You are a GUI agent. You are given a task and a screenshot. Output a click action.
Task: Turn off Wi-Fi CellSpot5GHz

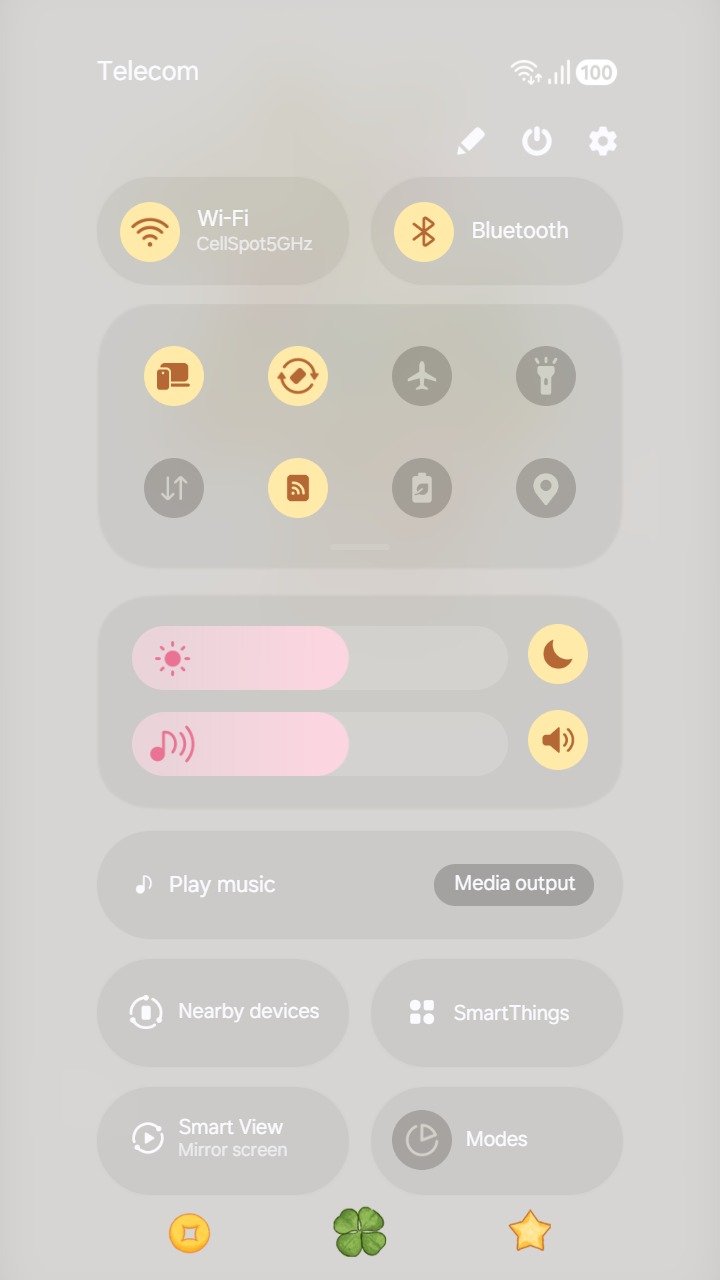pos(150,231)
